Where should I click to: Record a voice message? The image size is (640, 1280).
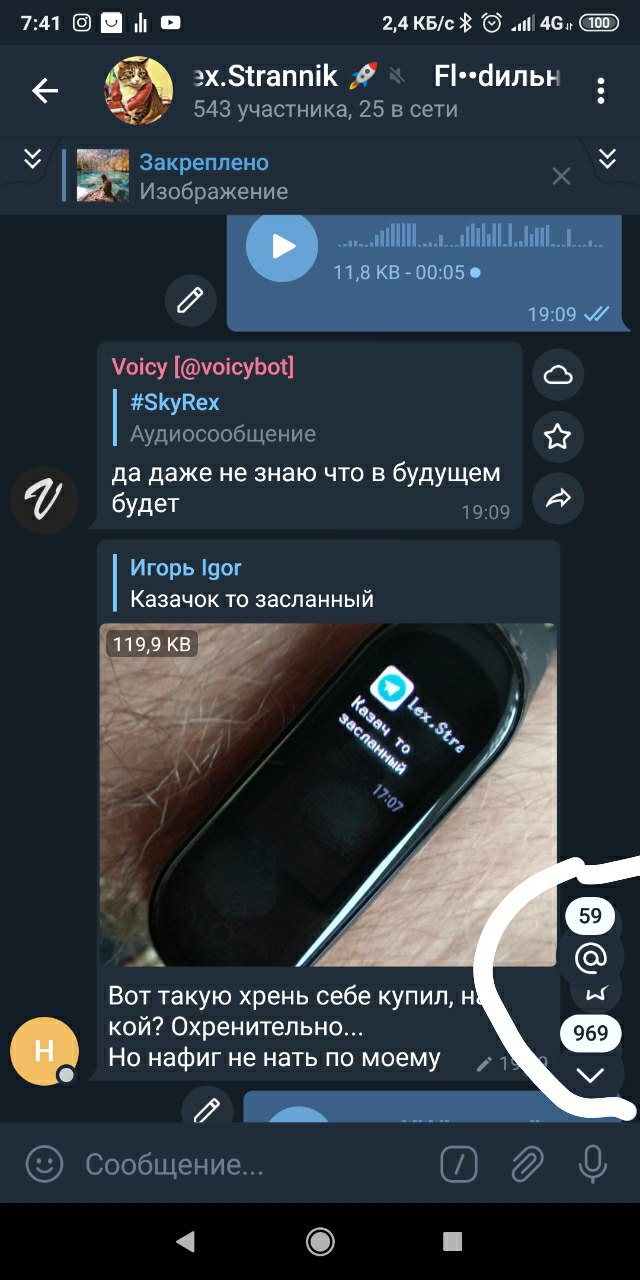pyautogui.click(x=593, y=1164)
